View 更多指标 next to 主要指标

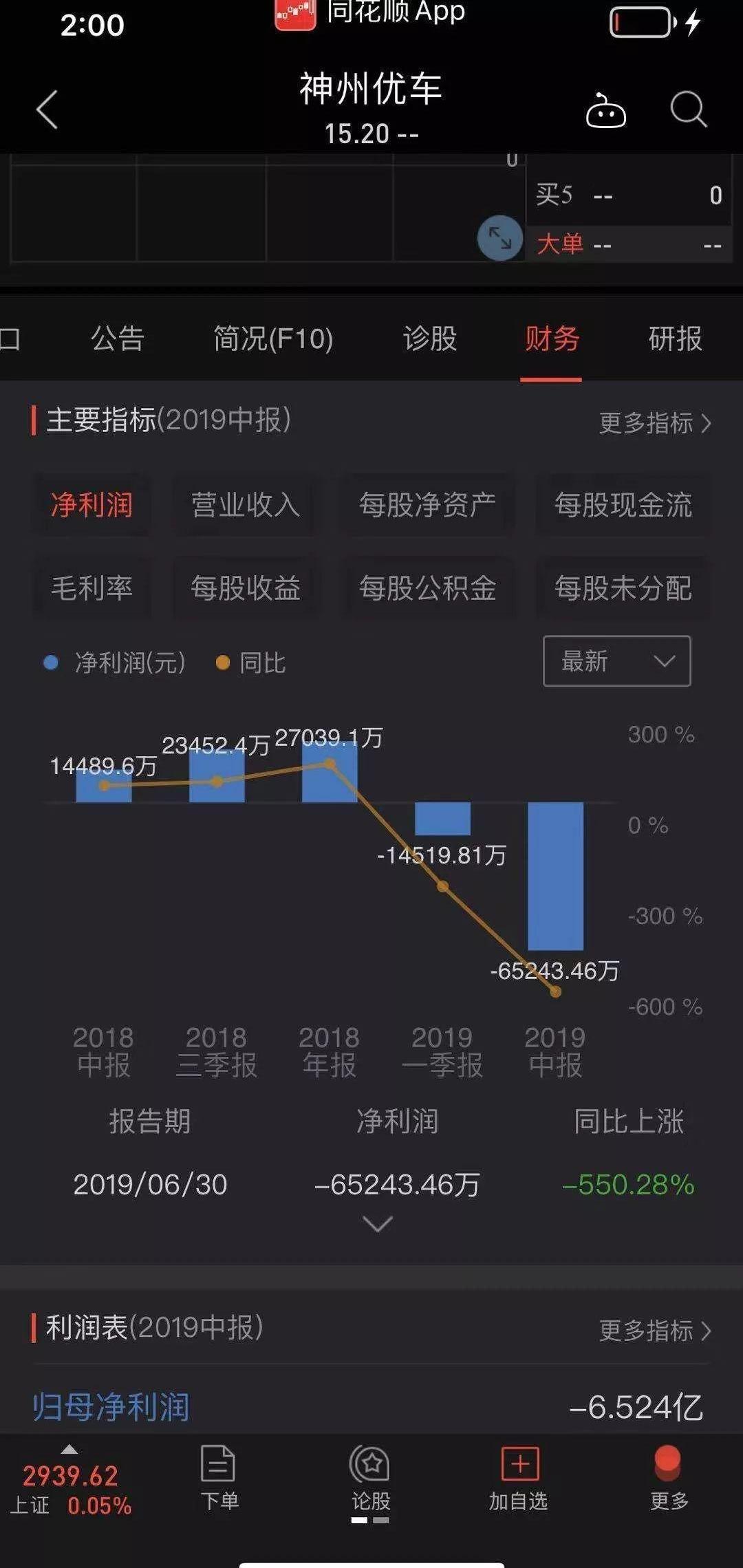click(656, 422)
